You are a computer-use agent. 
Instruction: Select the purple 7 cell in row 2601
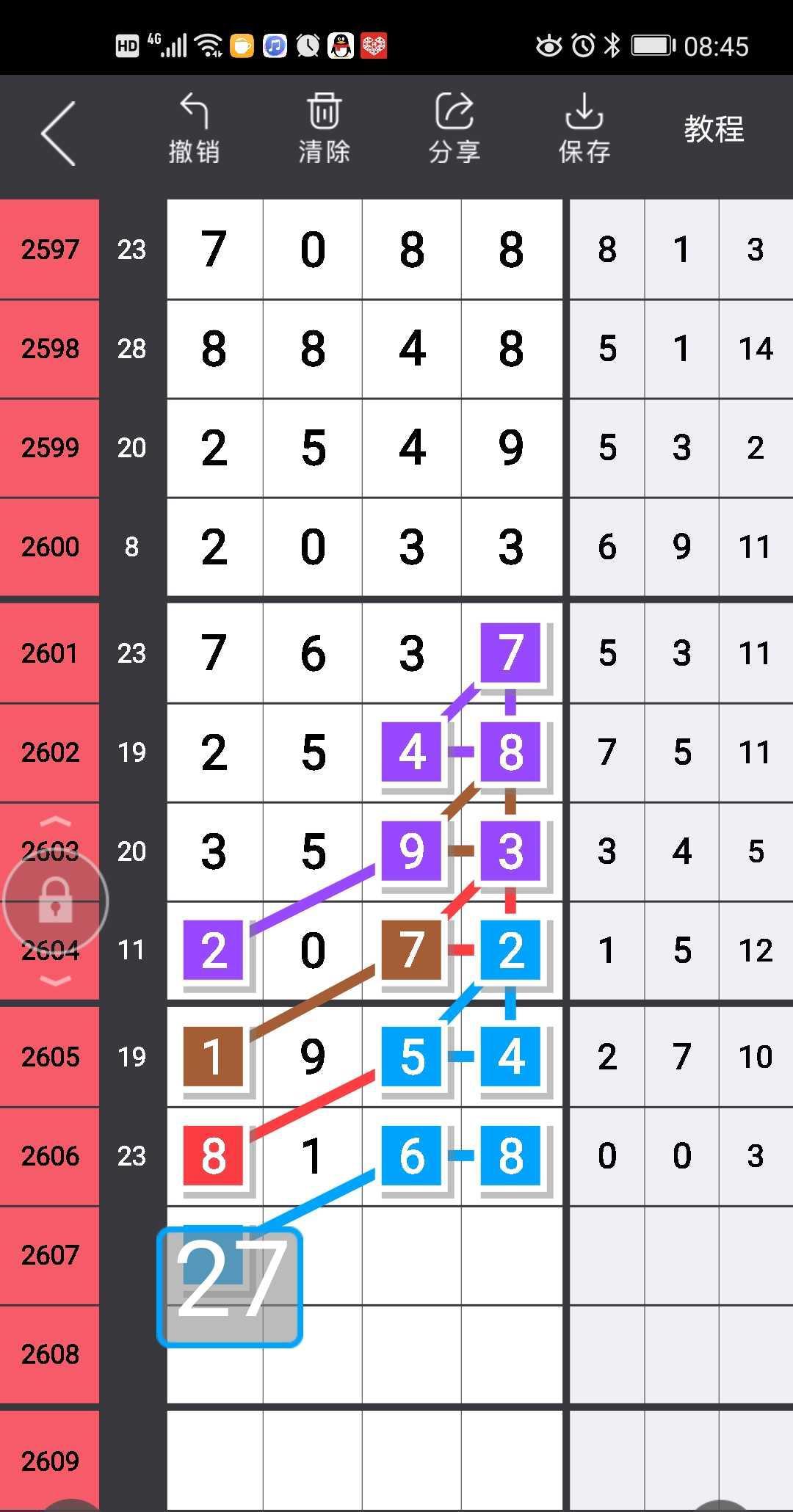[x=510, y=653]
